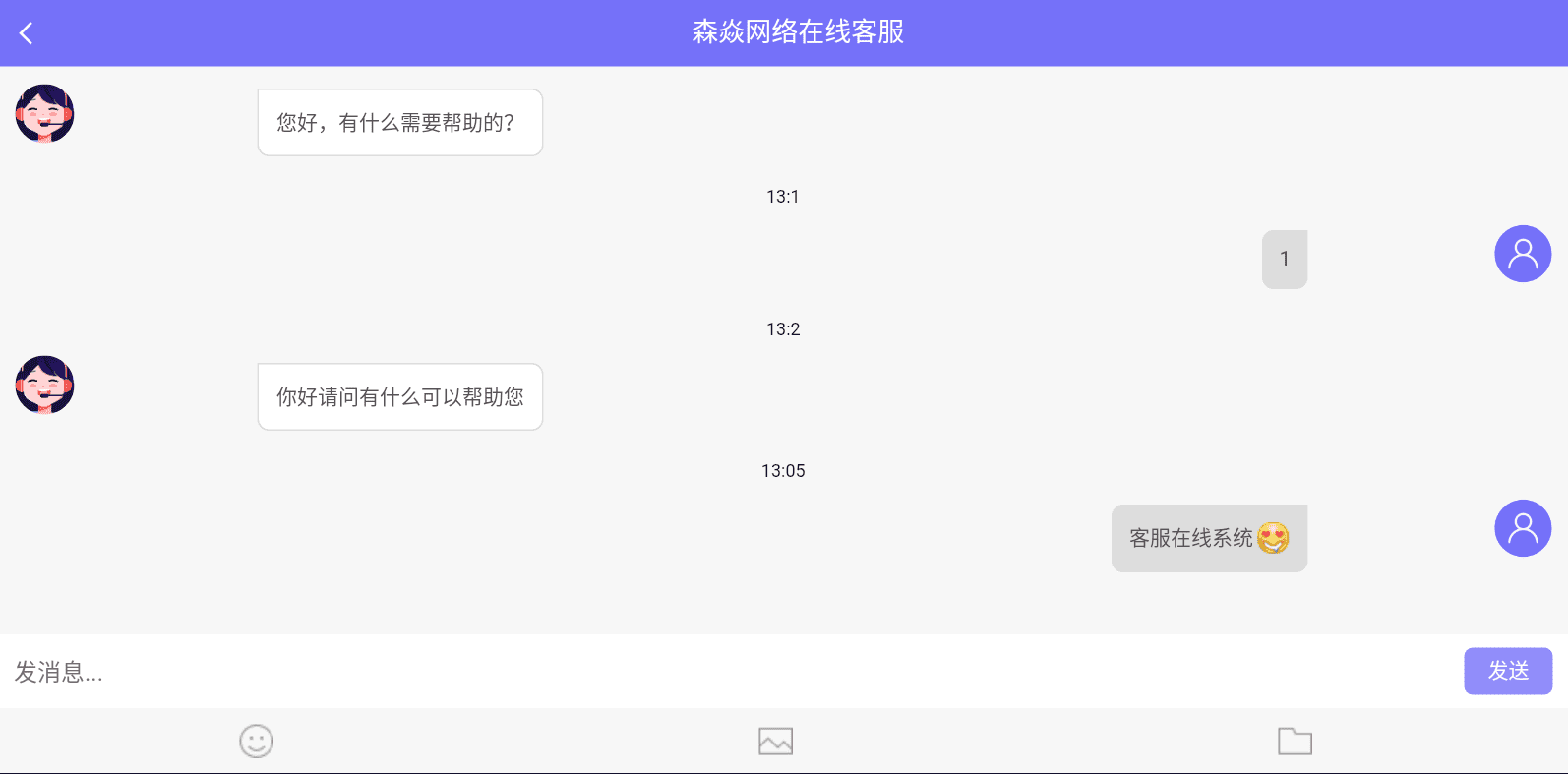
Task: Open the file folder attachment
Action: 1295,742
